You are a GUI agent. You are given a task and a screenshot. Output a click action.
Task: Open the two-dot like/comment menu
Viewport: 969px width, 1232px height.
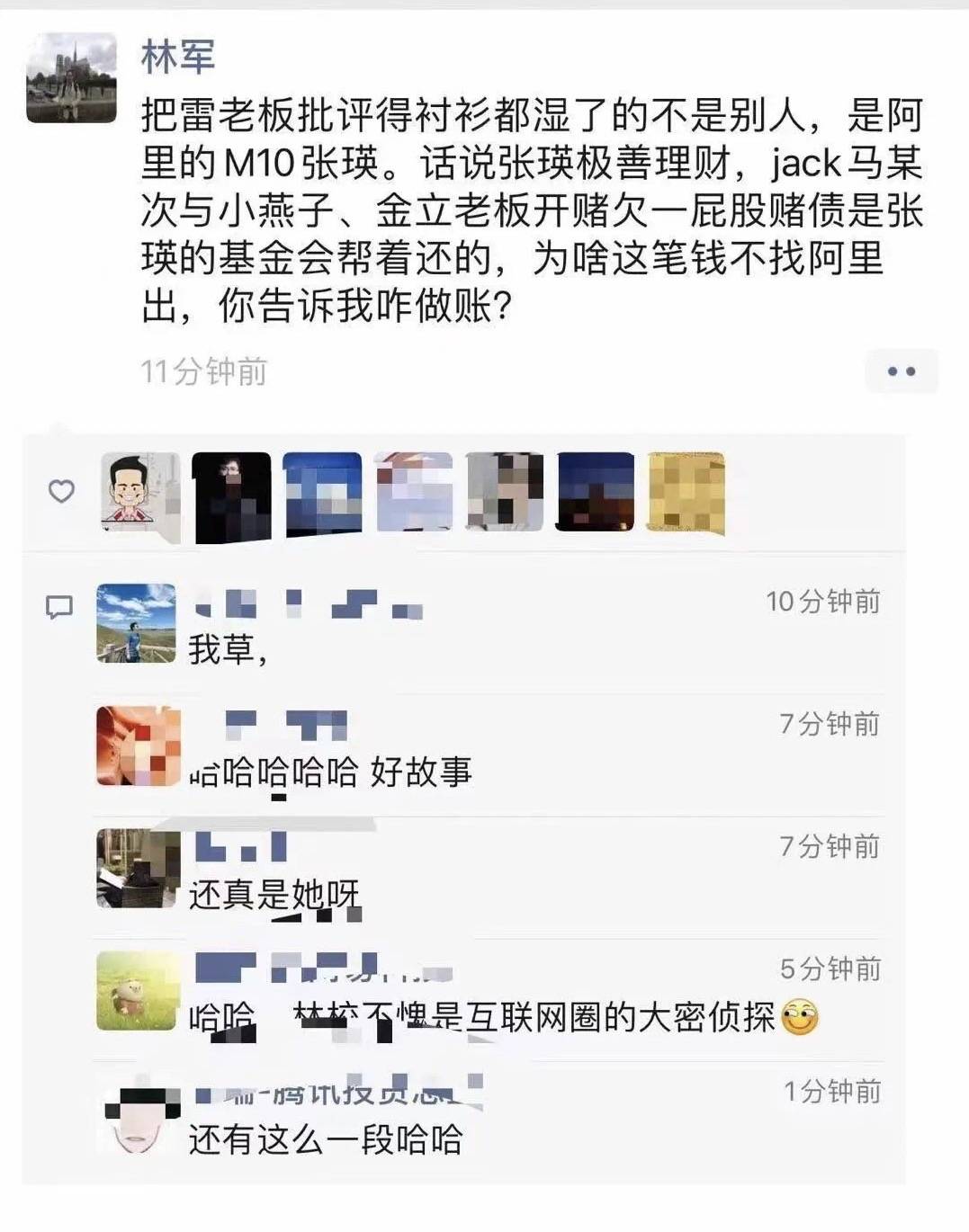click(x=901, y=371)
